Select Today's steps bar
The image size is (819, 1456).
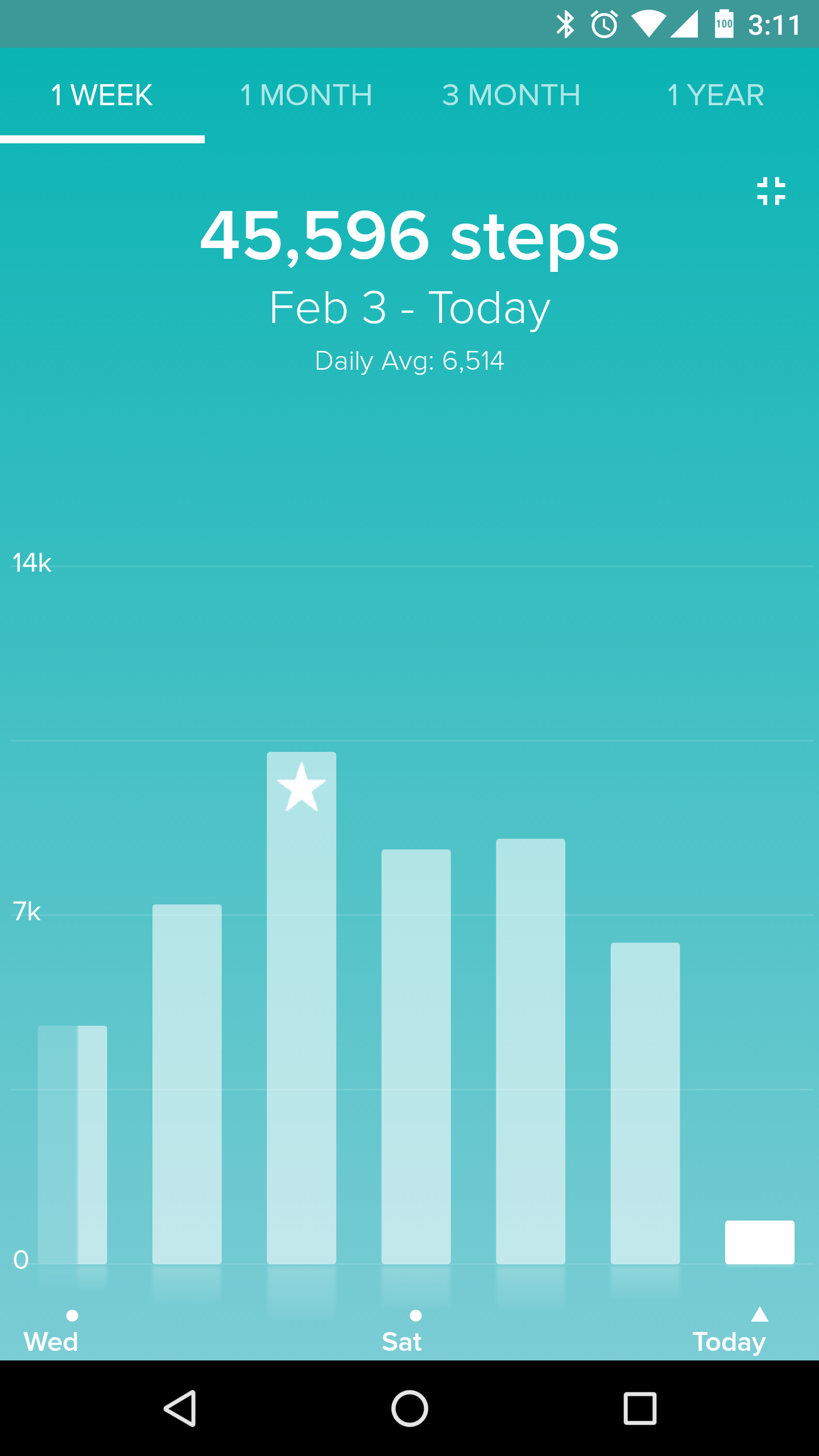coord(759,1242)
